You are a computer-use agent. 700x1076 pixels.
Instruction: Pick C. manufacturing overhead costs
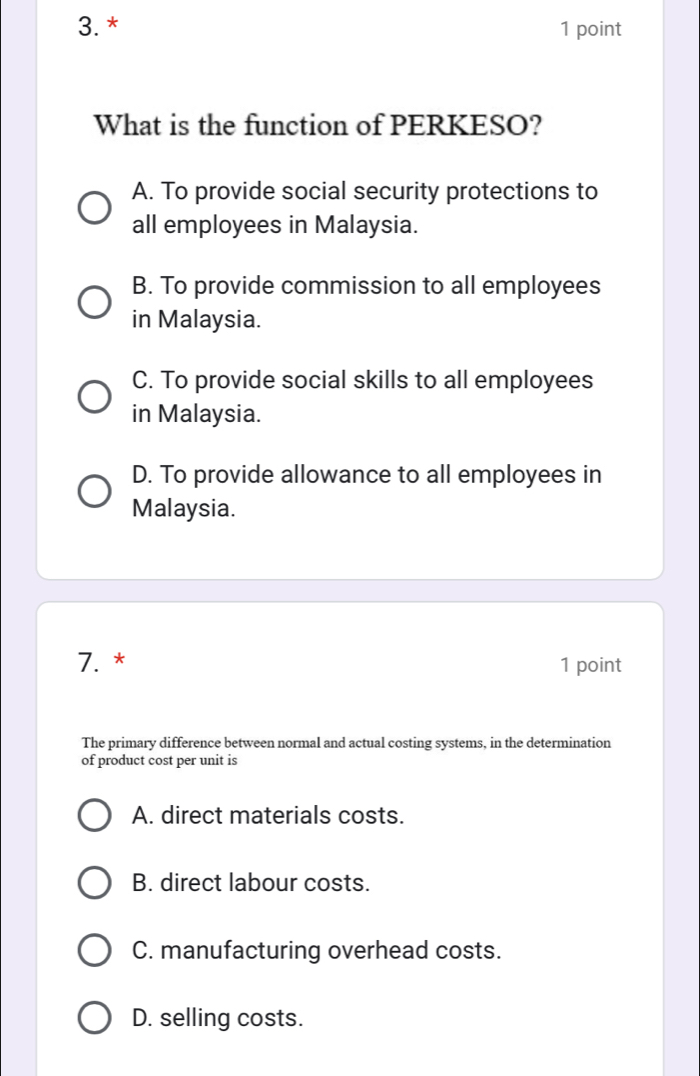tap(95, 950)
